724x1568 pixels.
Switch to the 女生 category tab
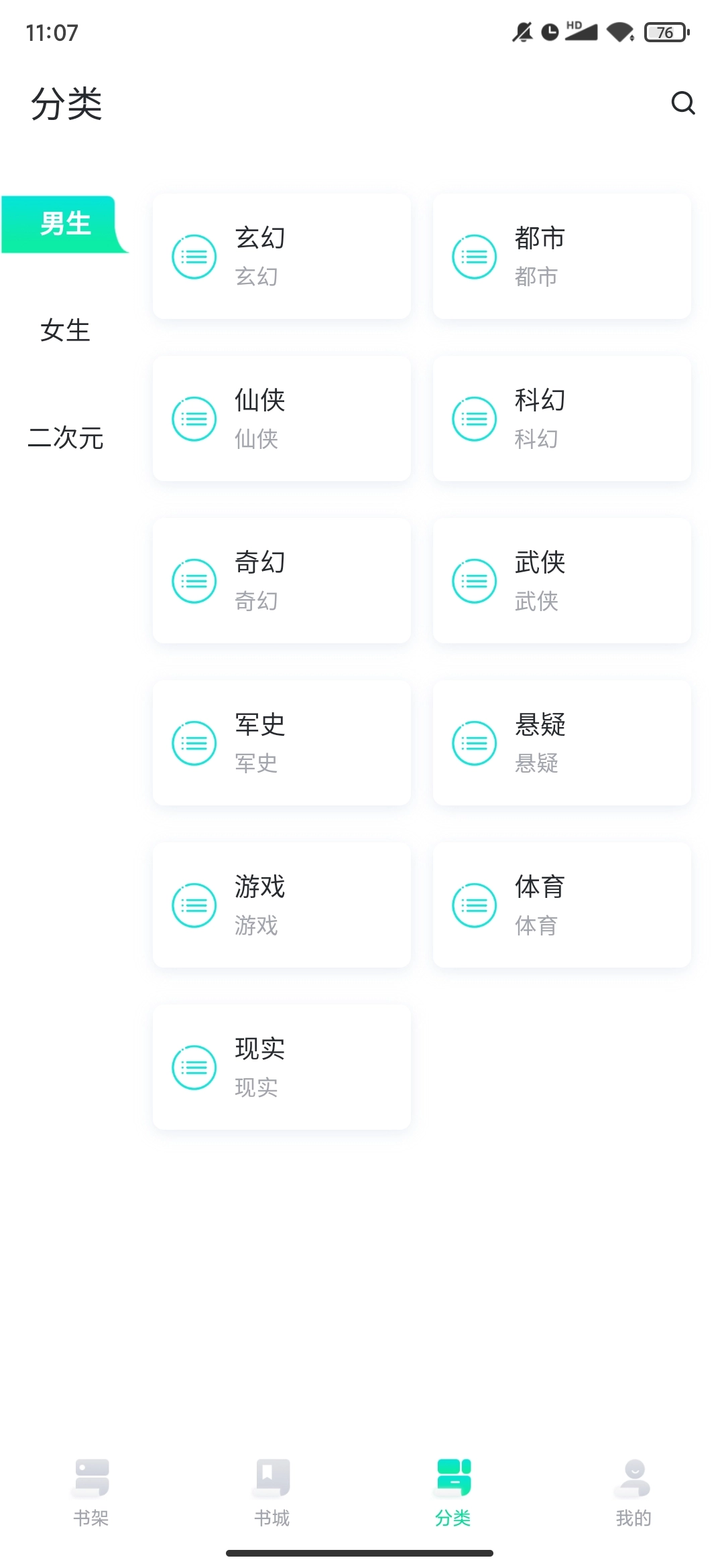(65, 330)
